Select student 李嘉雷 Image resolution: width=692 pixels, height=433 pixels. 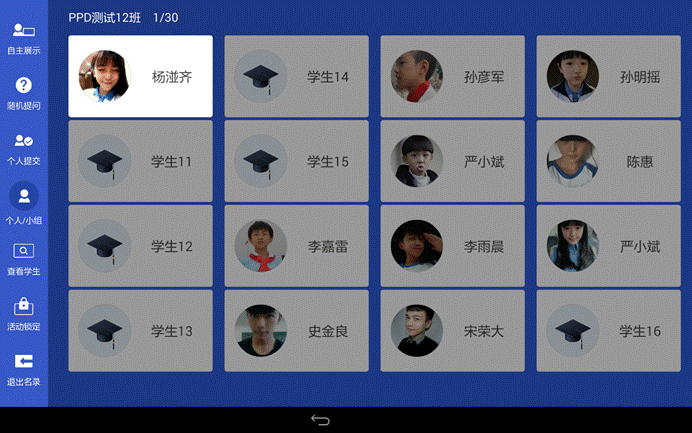296,247
